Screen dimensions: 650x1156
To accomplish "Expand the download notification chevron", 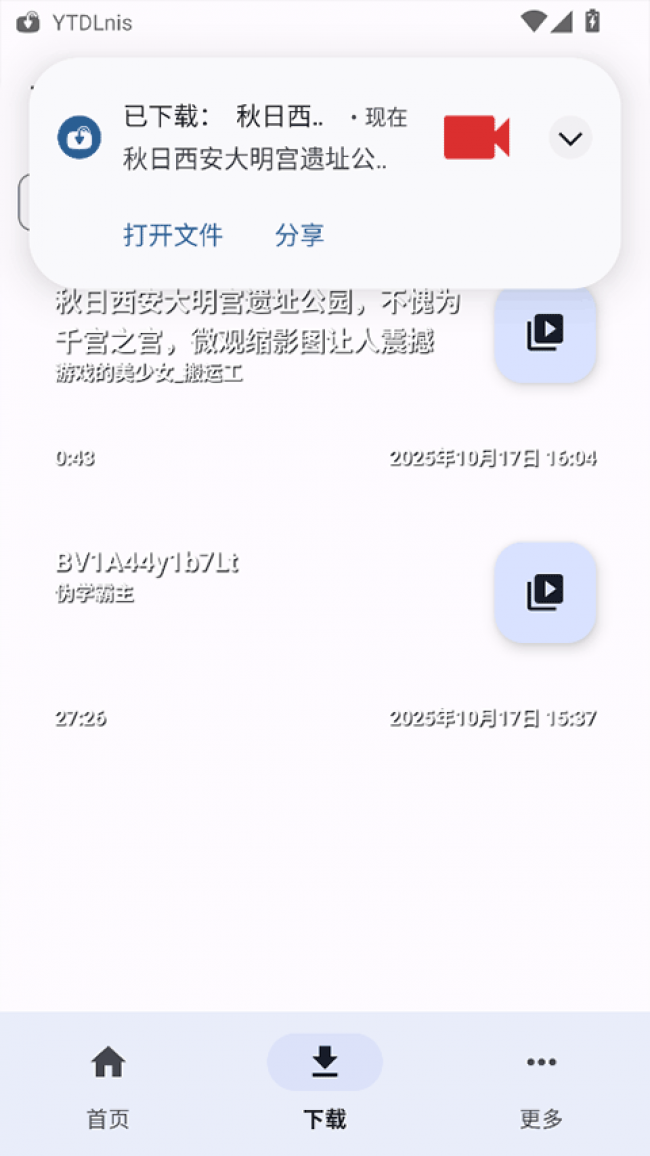I will 570,138.
